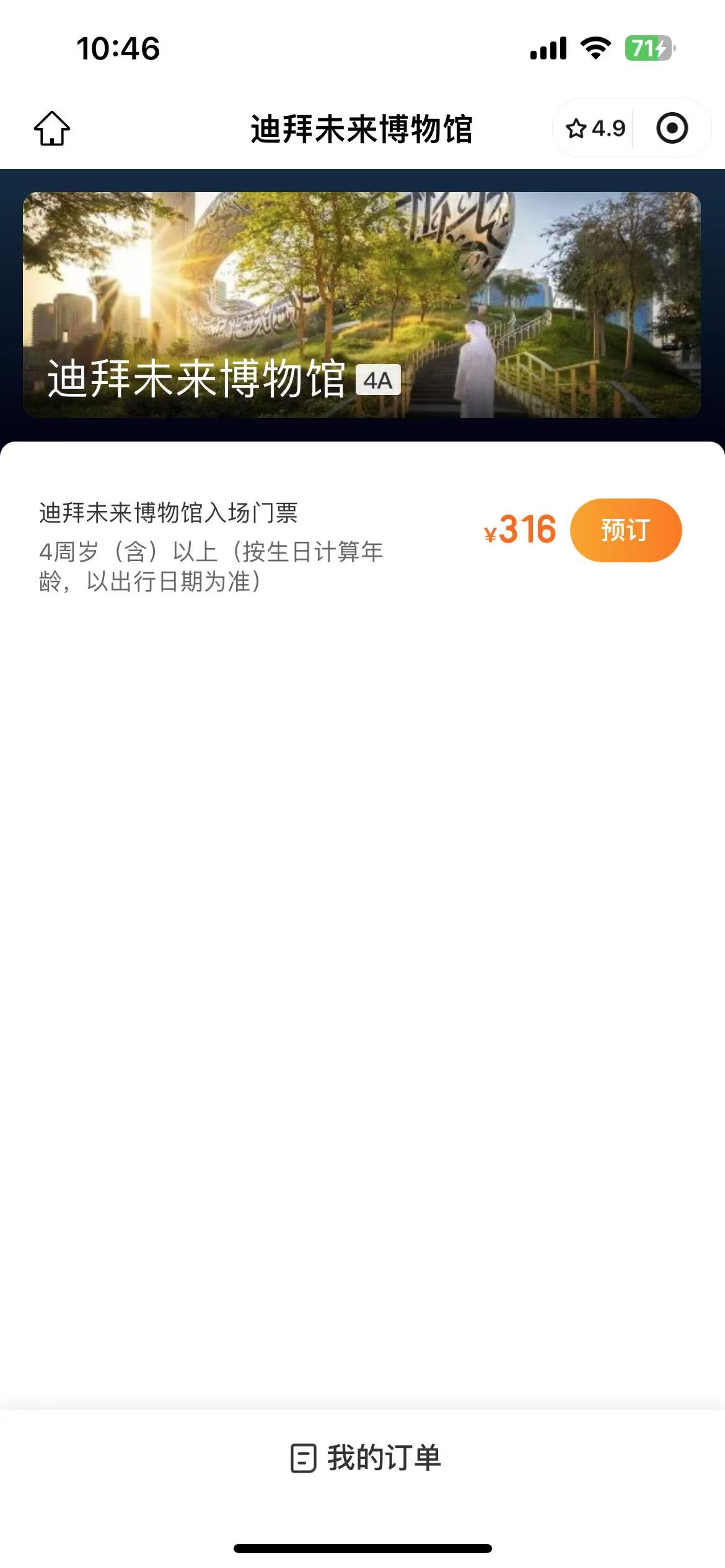Open 我的订单 at the bottom
Screen dimensions: 725x1568
tap(366, 1458)
